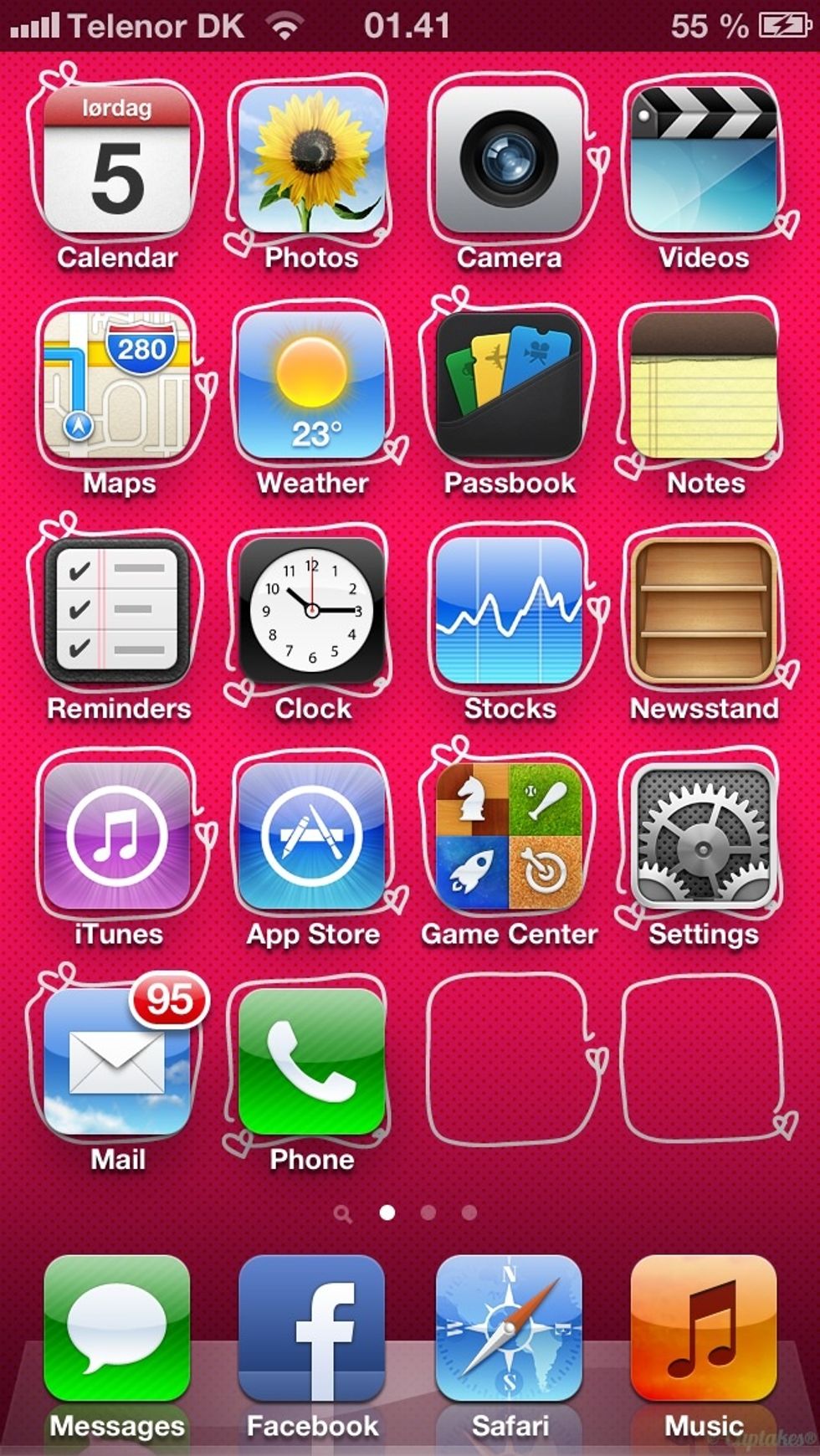Launch Game Center
820x1456 pixels.
click(508, 837)
